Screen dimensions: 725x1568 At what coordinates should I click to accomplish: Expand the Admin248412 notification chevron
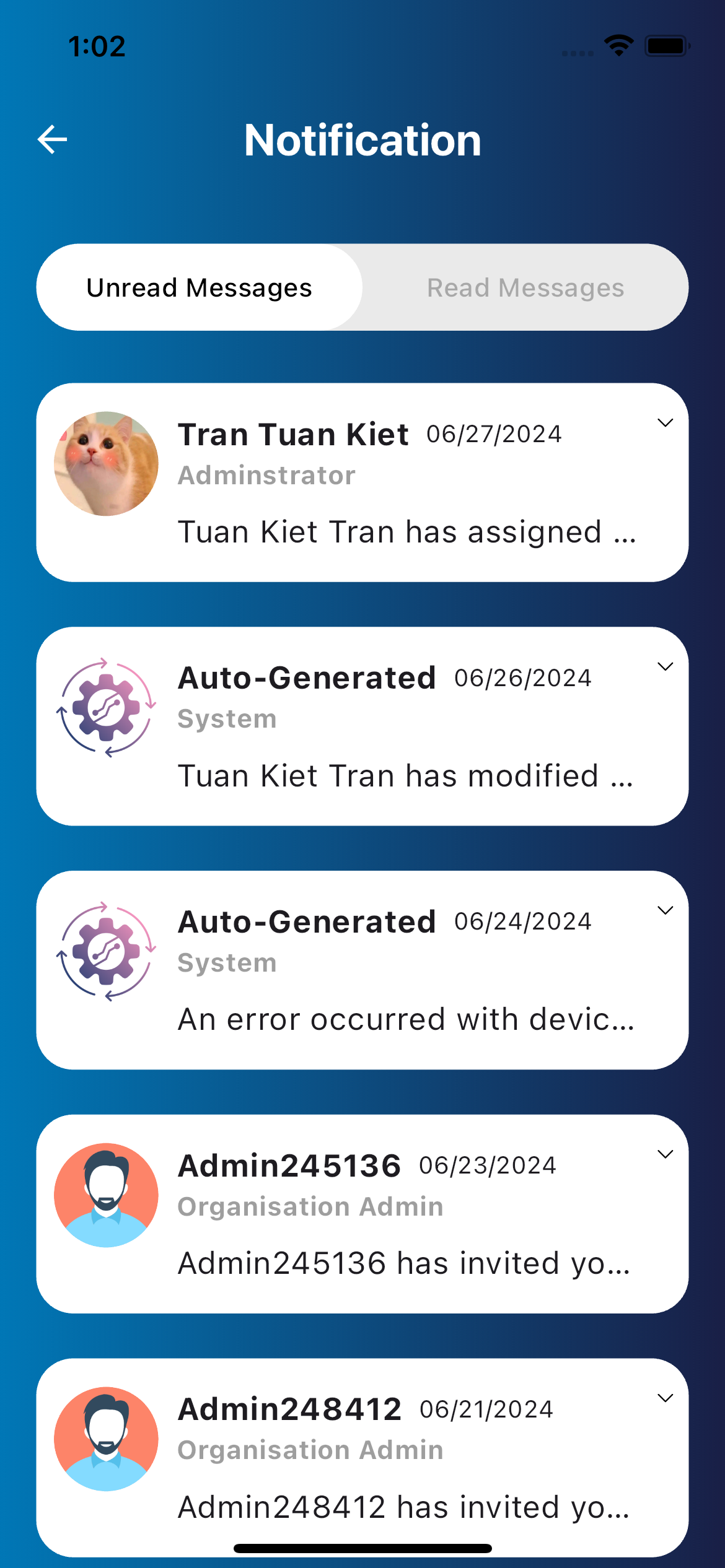pyautogui.click(x=665, y=1398)
